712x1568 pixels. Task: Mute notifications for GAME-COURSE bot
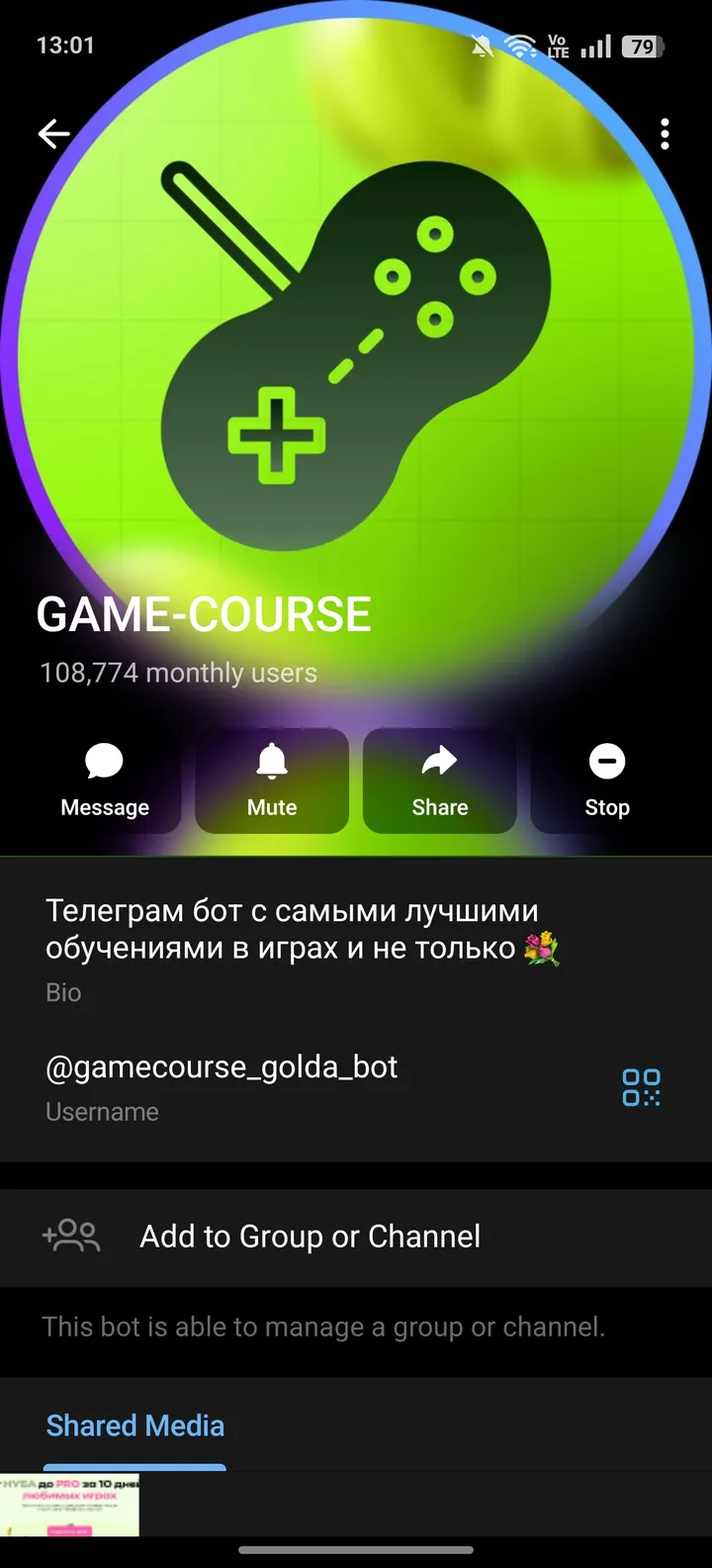(272, 780)
